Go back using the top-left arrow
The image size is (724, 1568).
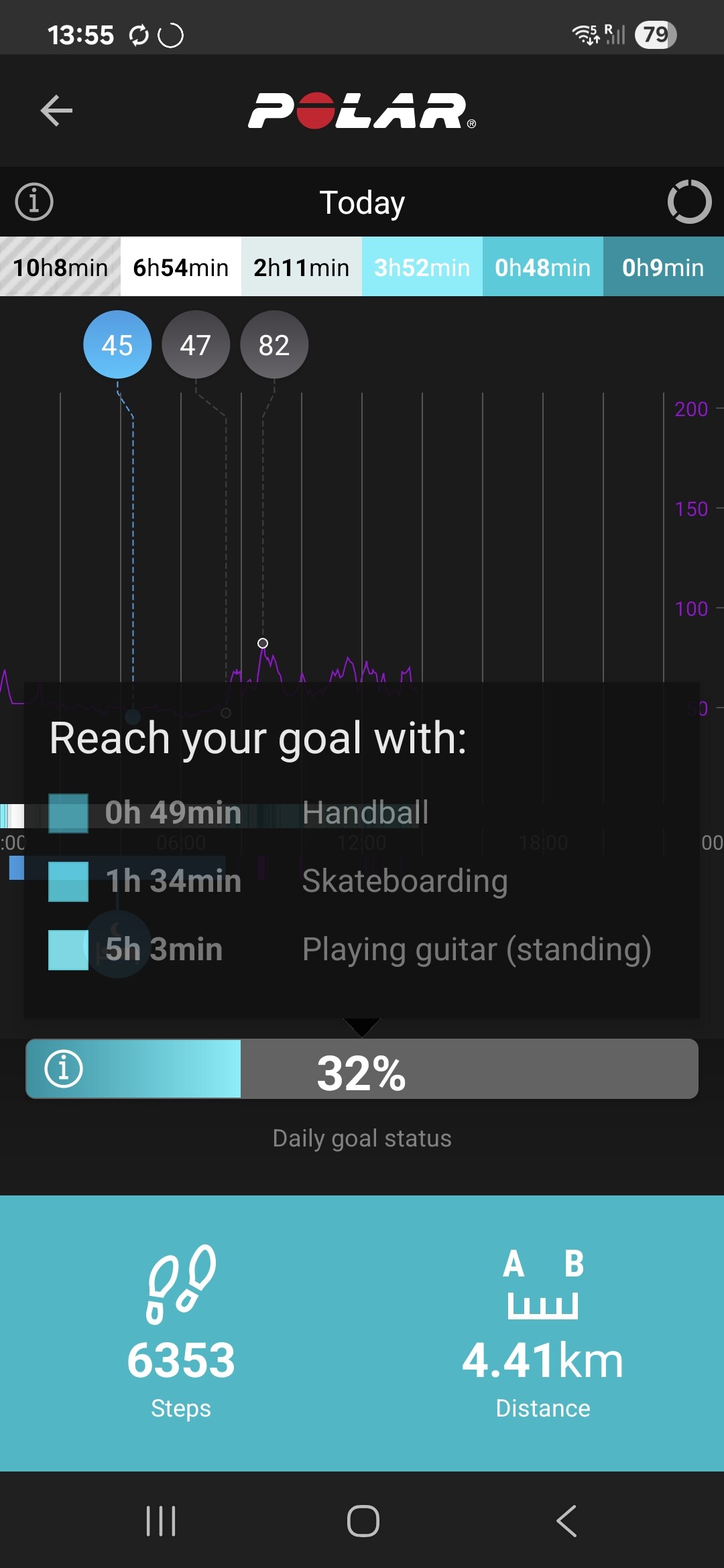[x=56, y=111]
